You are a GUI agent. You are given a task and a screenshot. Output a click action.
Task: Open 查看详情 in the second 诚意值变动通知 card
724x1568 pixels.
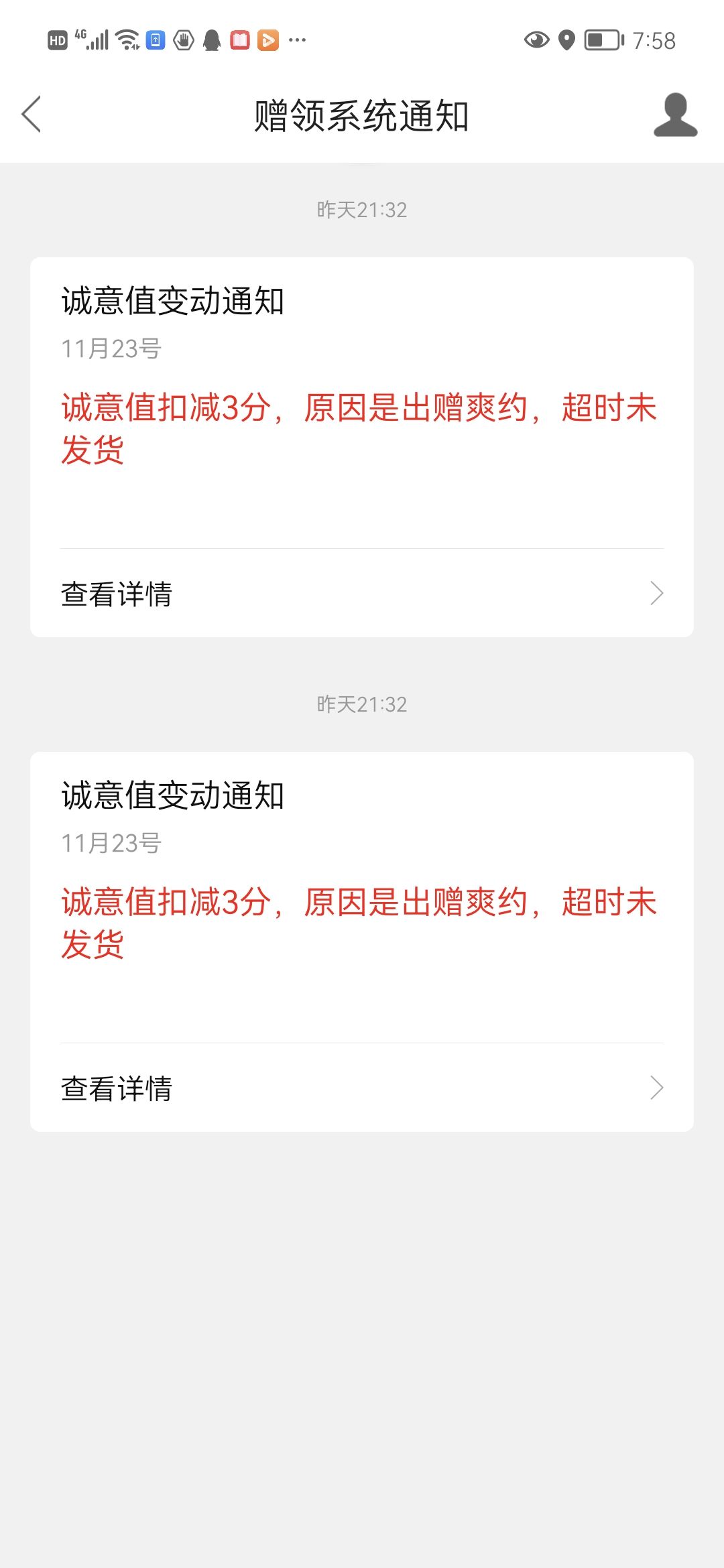[x=362, y=1088]
